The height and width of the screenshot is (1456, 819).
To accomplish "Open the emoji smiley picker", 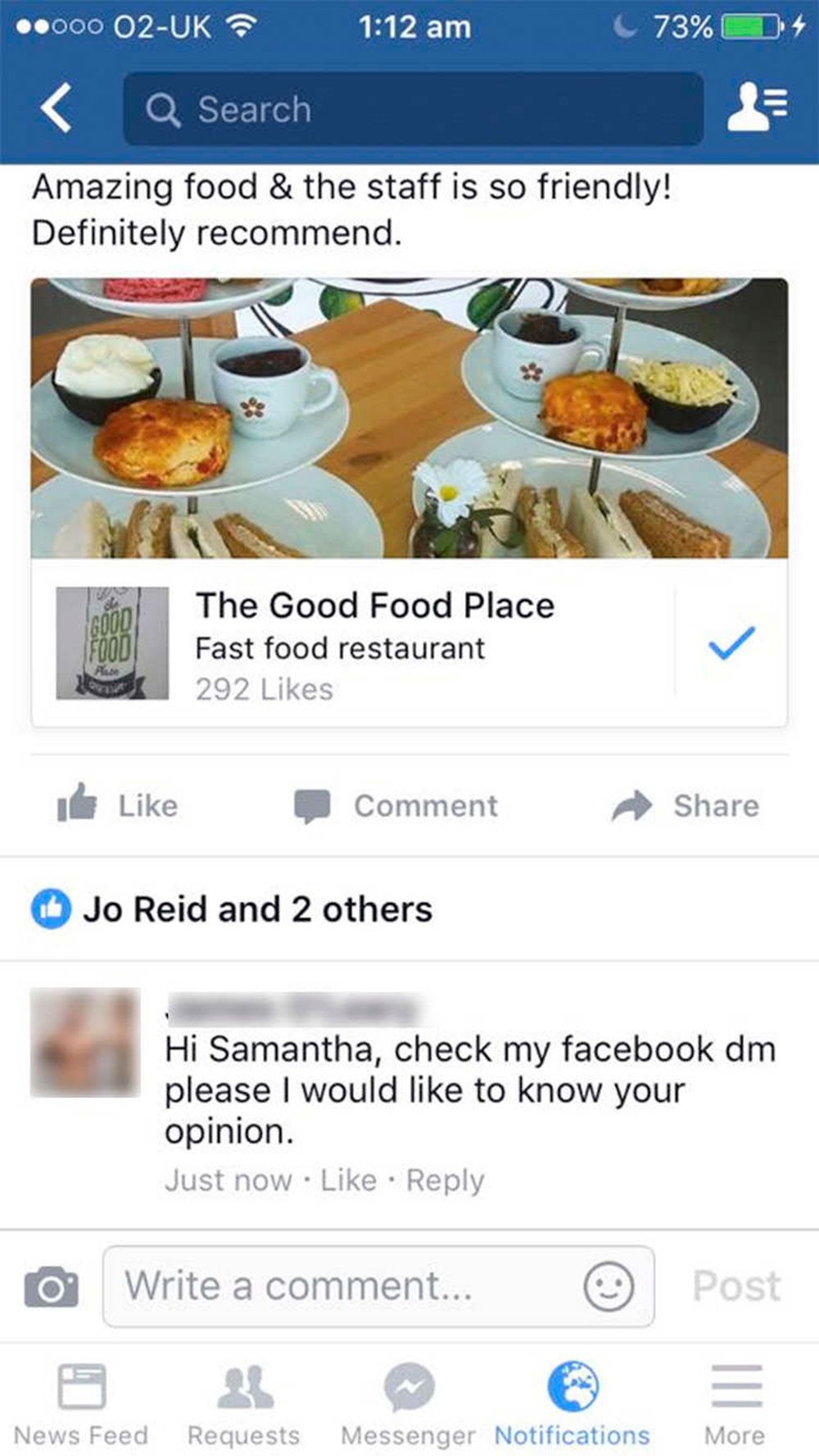I will (x=609, y=1286).
